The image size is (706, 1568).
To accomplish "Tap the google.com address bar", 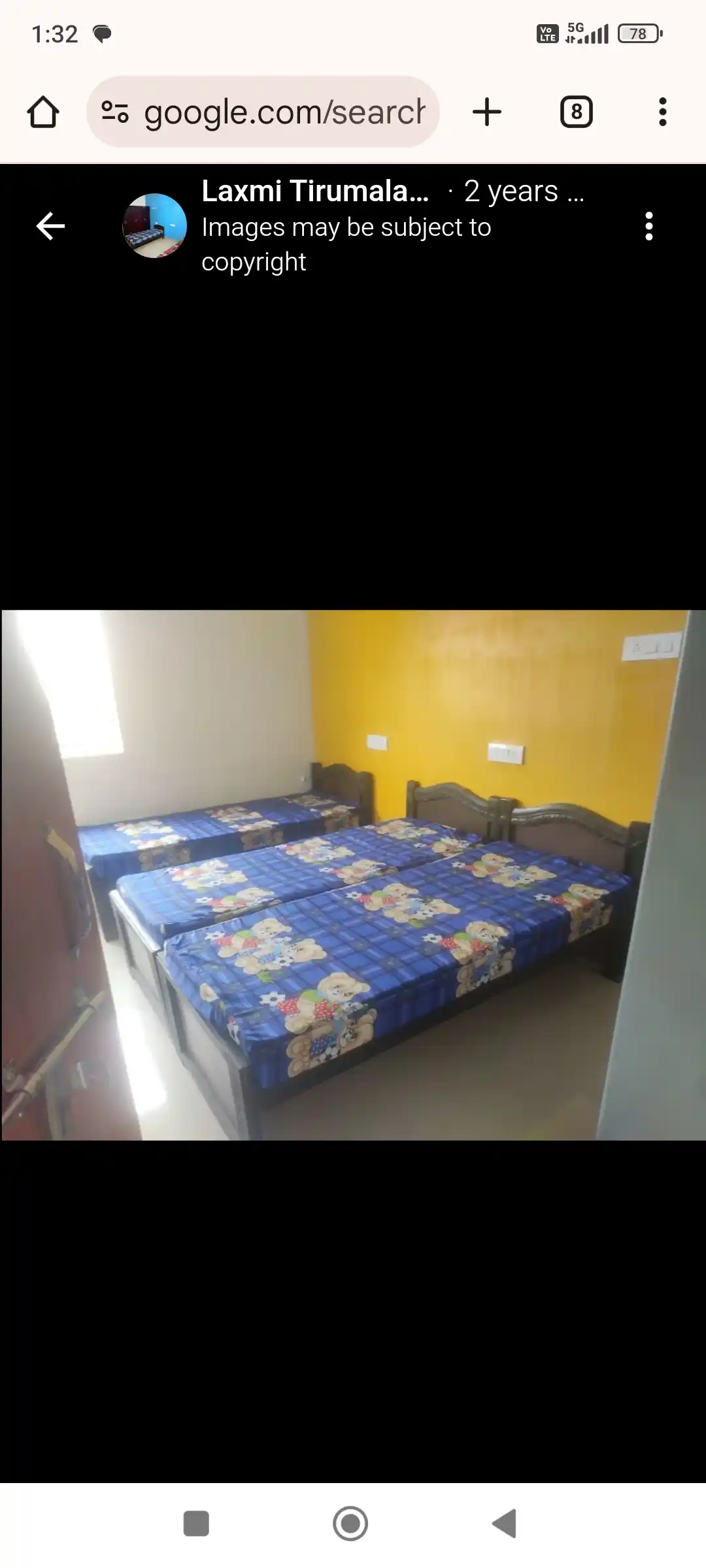I will point(284,112).
